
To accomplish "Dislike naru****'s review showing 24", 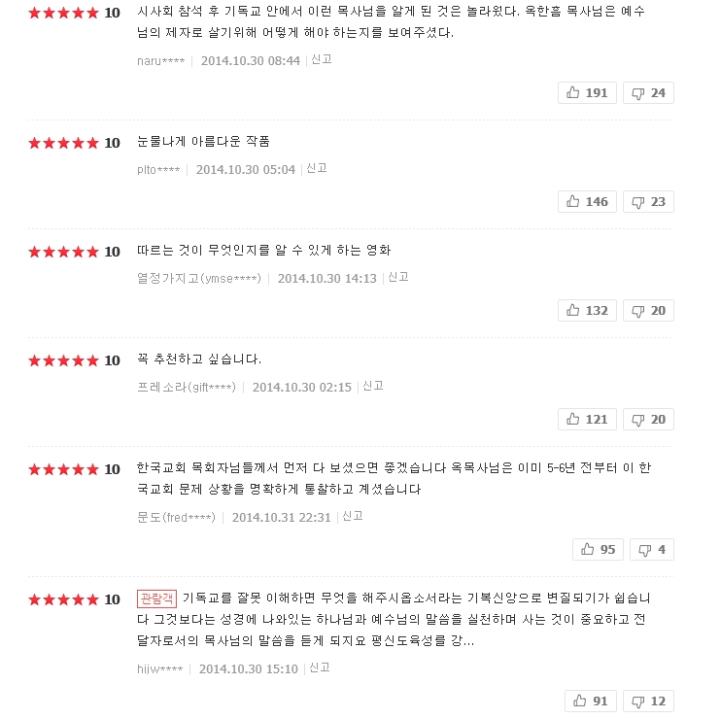I will click(648, 93).
